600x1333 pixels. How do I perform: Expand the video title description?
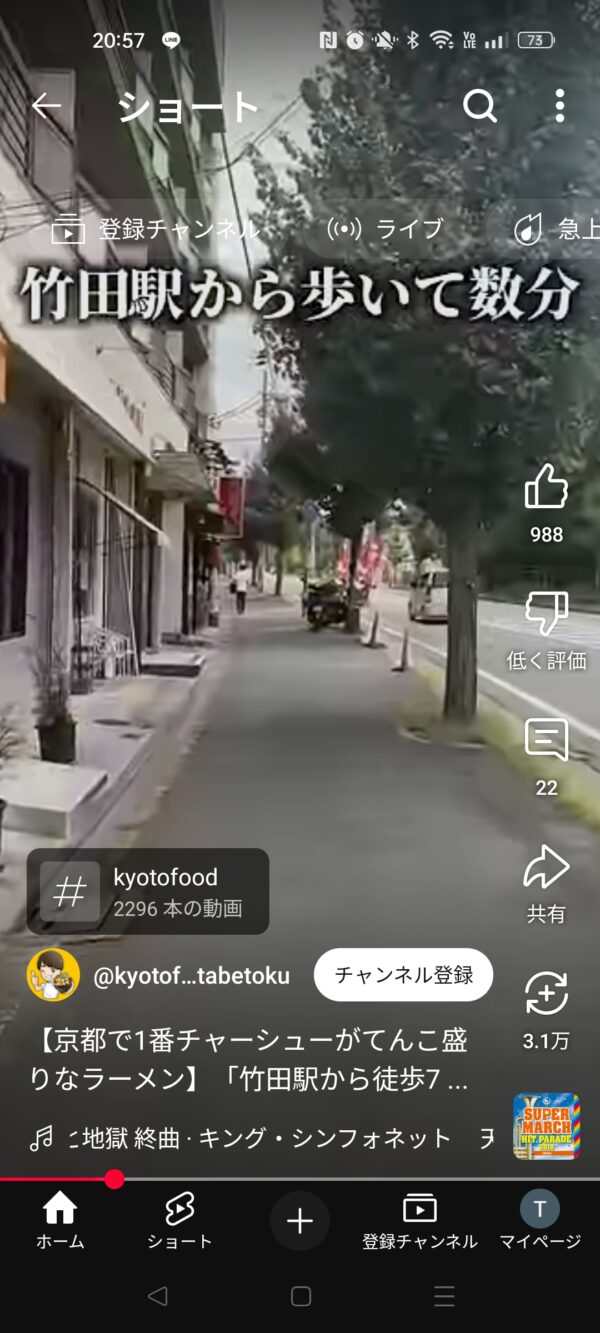point(250,1060)
